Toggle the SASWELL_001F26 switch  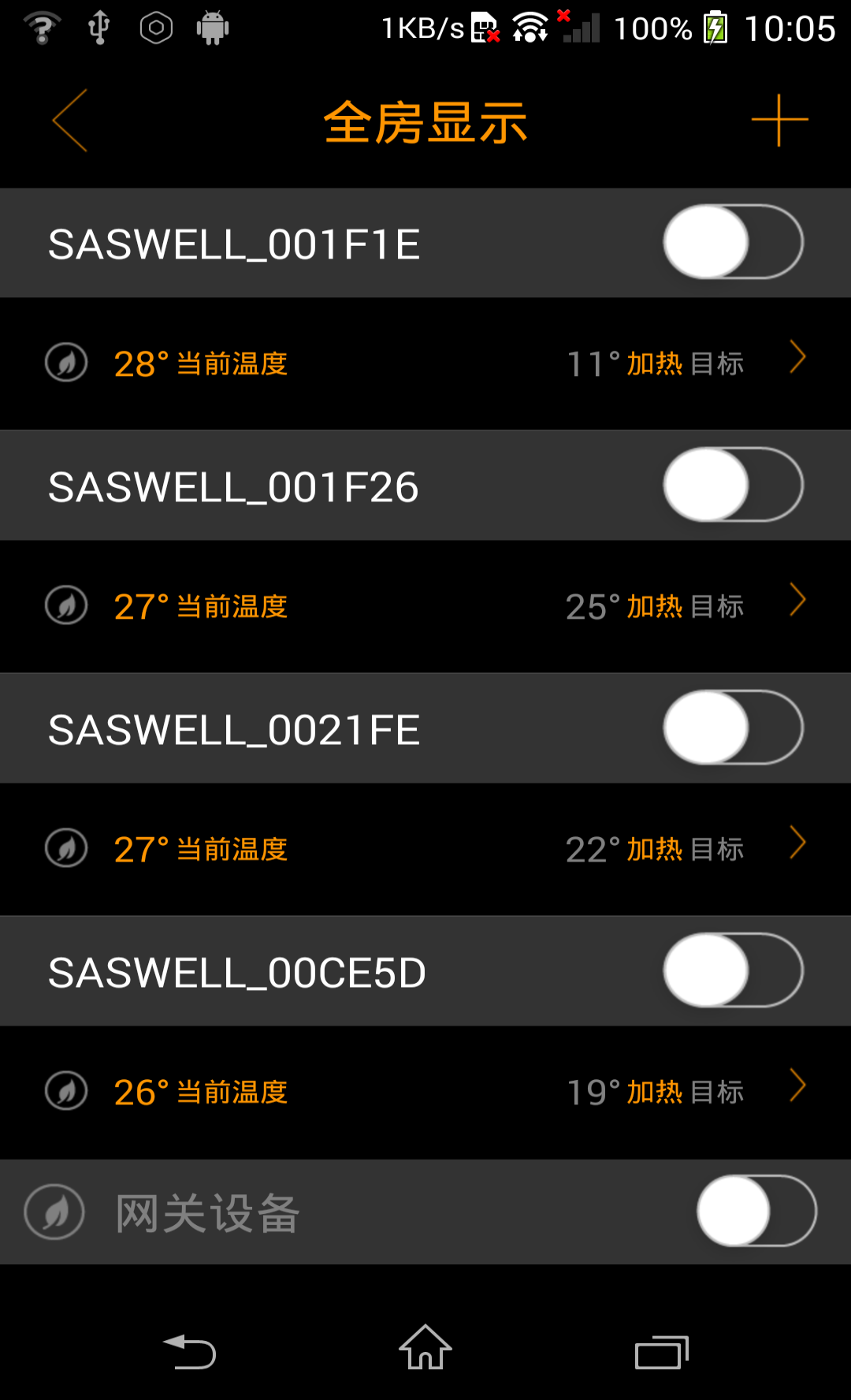click(733, 485)
